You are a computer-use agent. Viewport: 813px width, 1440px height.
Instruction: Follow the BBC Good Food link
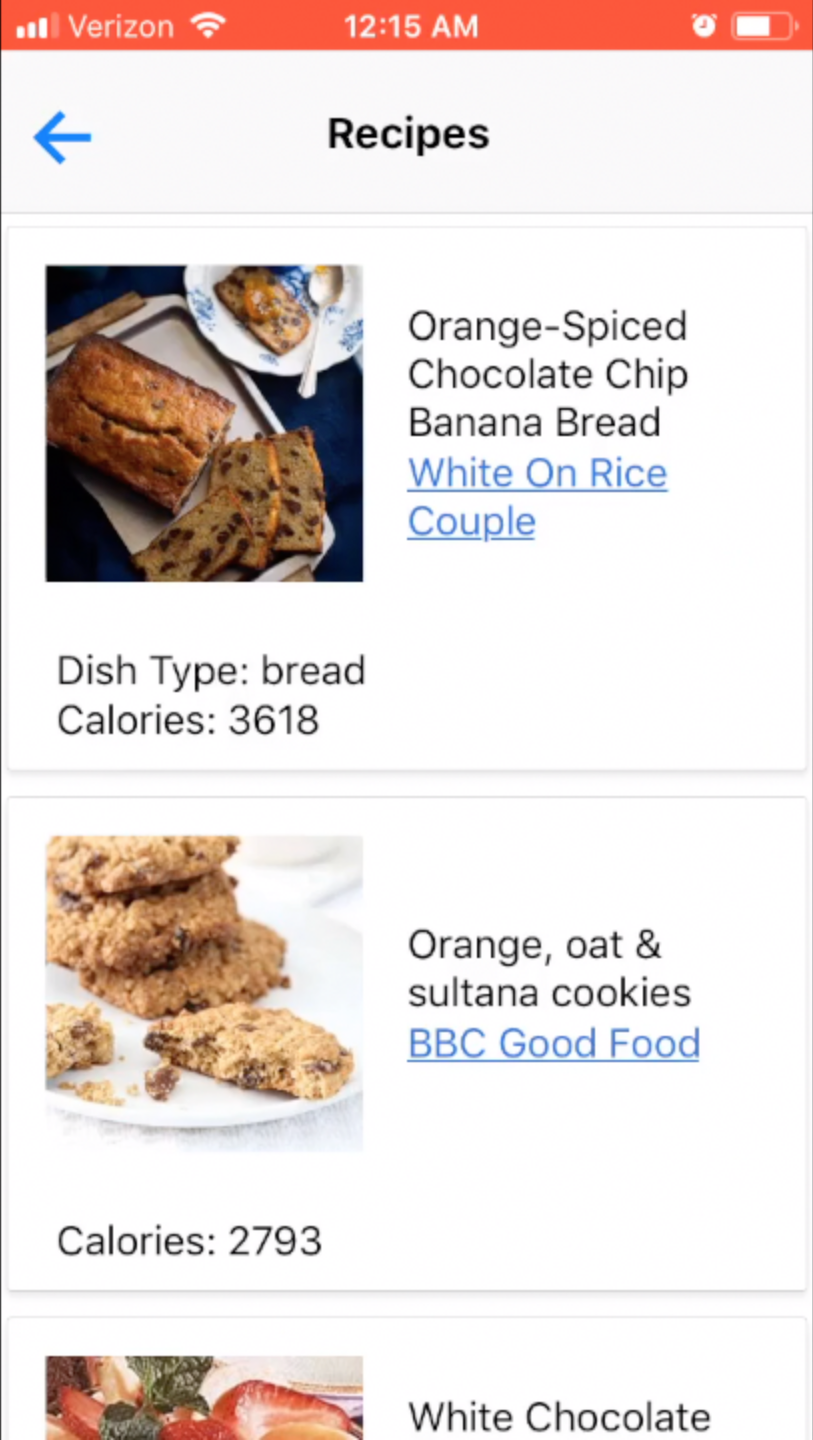(x=553, y=1044)
